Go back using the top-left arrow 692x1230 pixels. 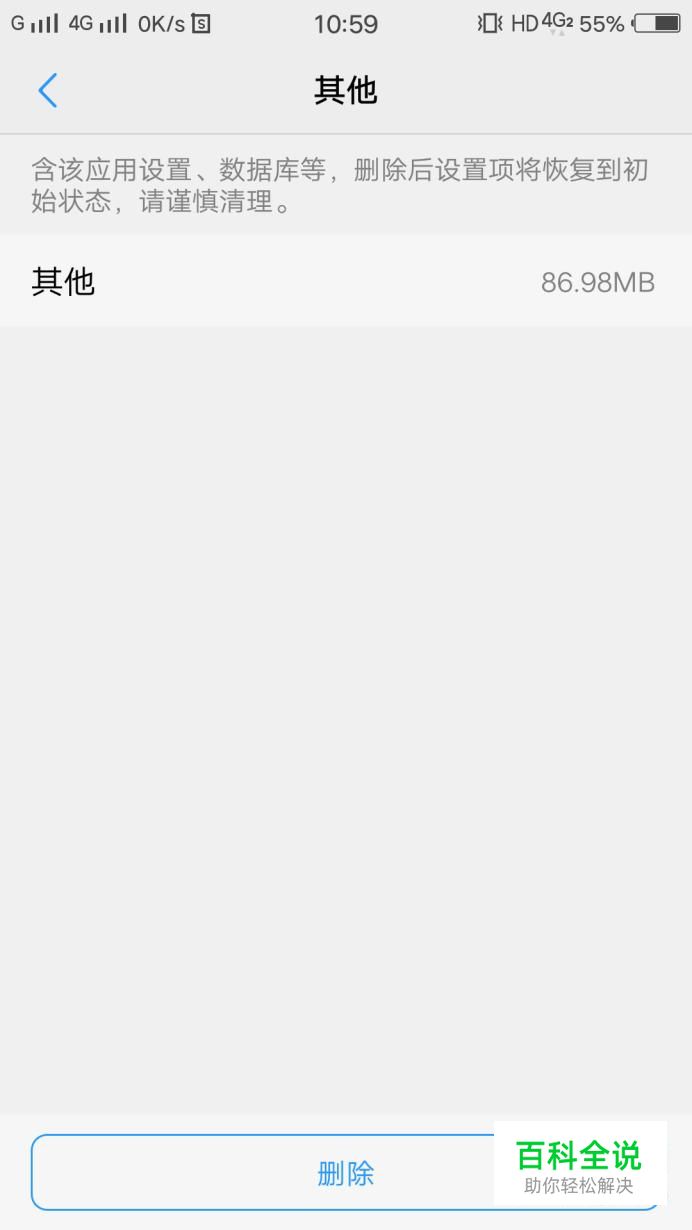[47, 91]
